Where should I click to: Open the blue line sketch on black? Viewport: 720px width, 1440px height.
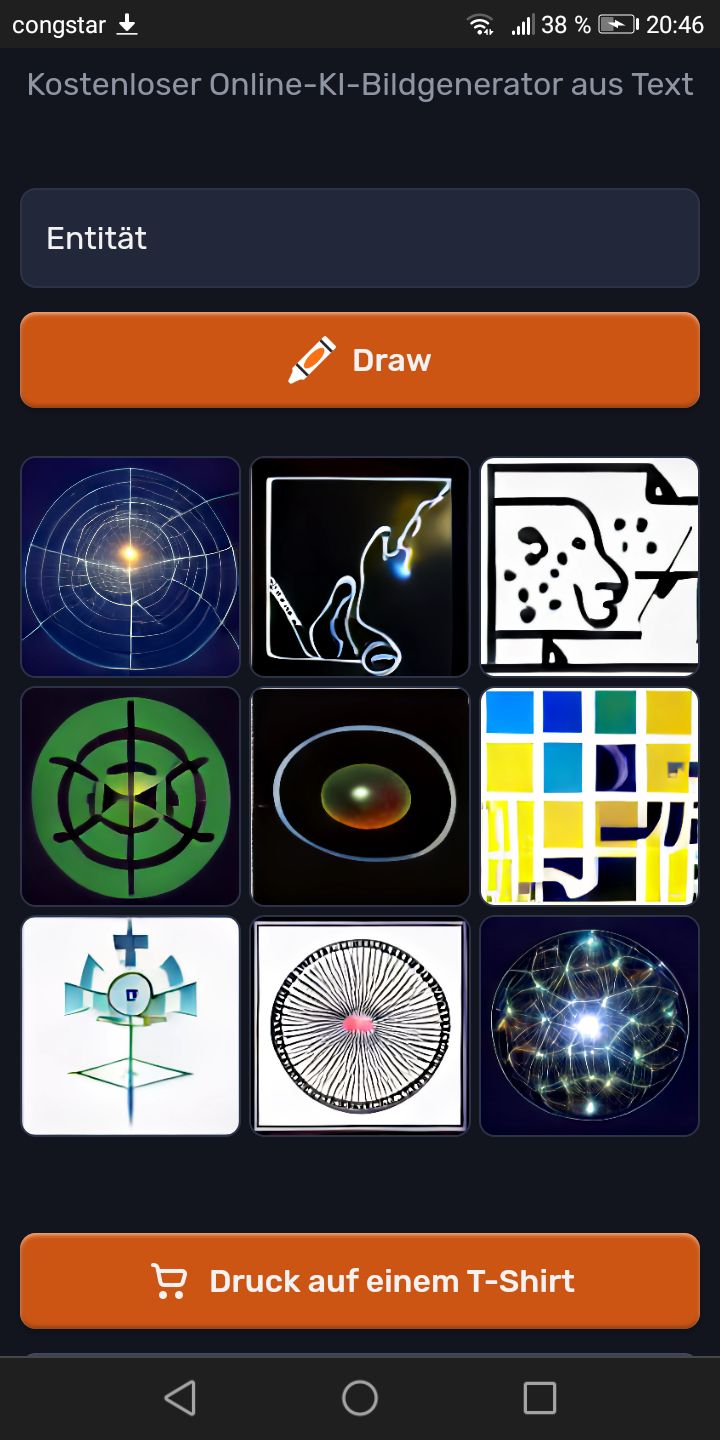click(360, 566)
